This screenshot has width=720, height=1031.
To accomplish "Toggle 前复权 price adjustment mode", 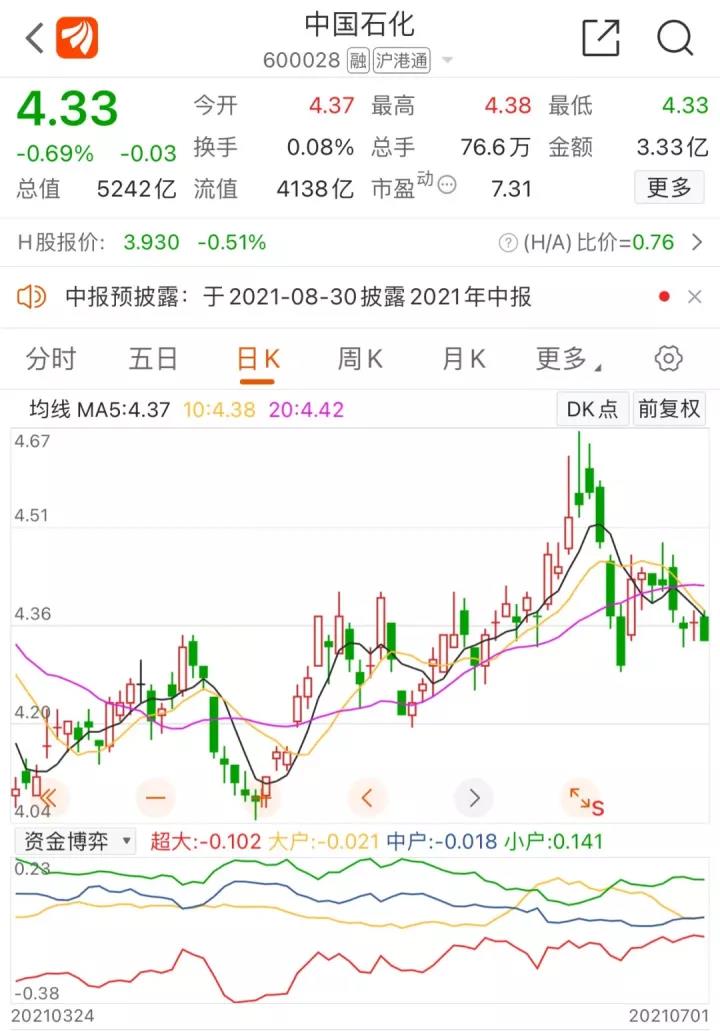I will pyautogui.click(x=670, y=409).
